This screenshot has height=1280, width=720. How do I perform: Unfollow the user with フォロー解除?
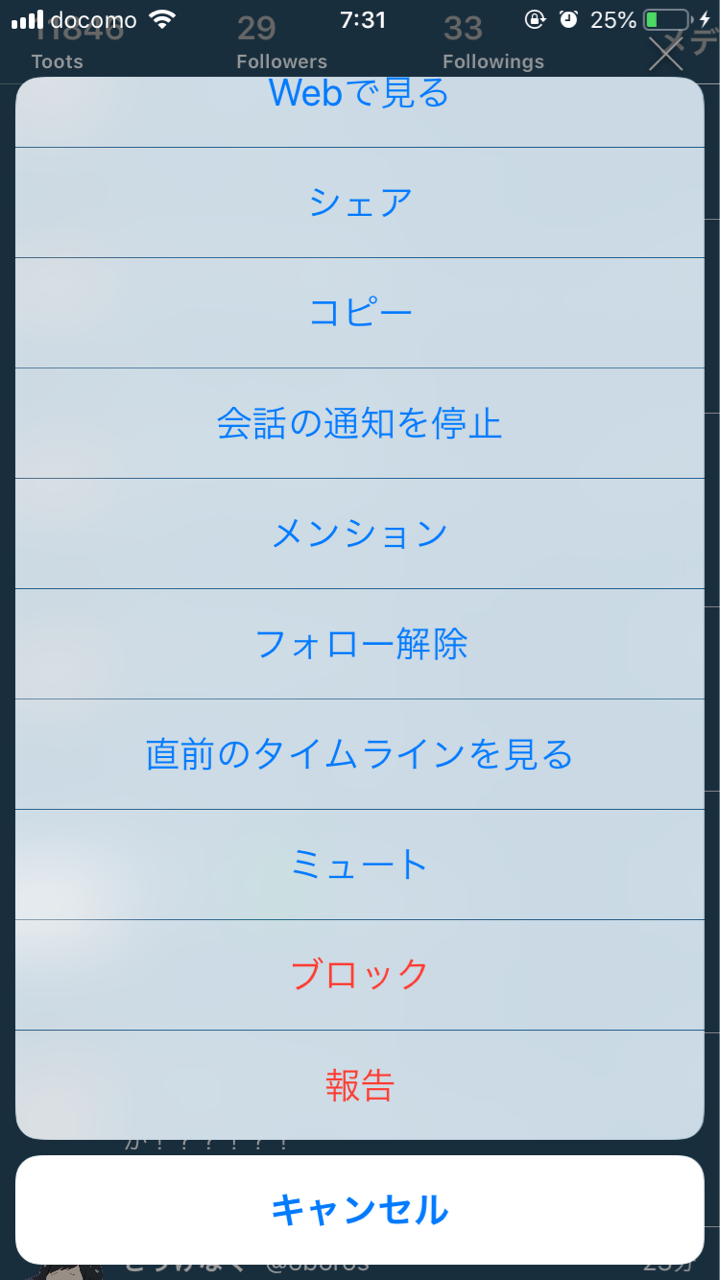pyautogui.click(x=360, y=644)
